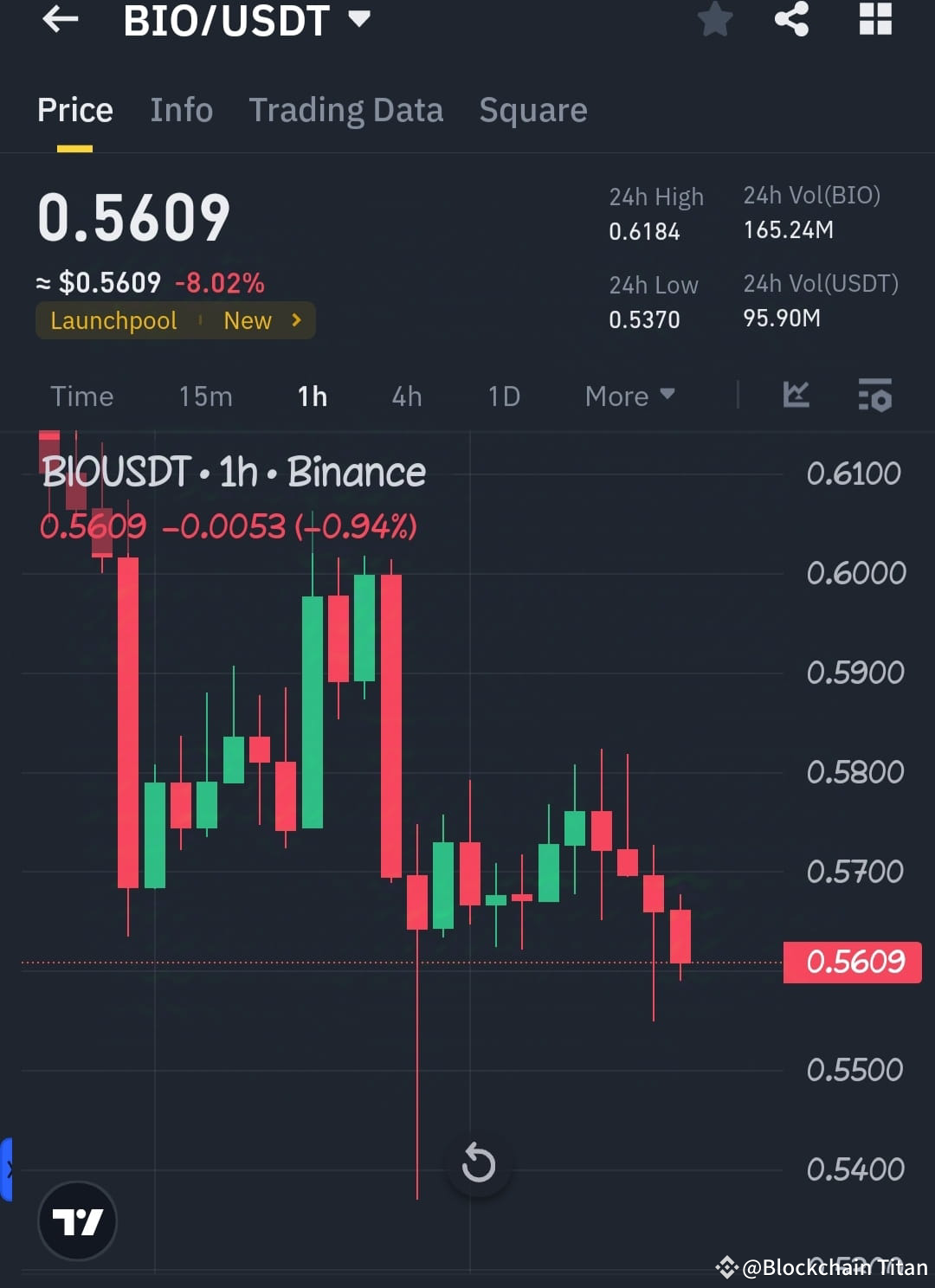Open the grid layout icon top right
Screen dimensions: 935x1288
coord(874,20)
